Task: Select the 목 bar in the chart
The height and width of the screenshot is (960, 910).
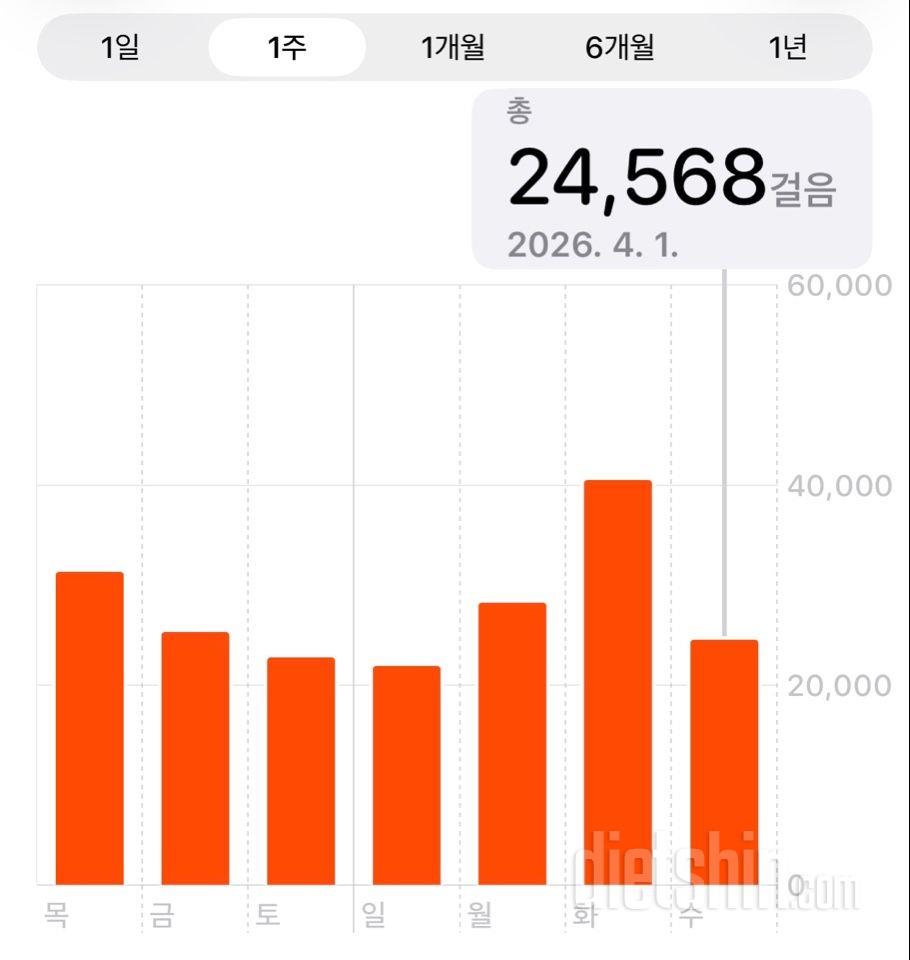Action: click(x=89, y=728)
